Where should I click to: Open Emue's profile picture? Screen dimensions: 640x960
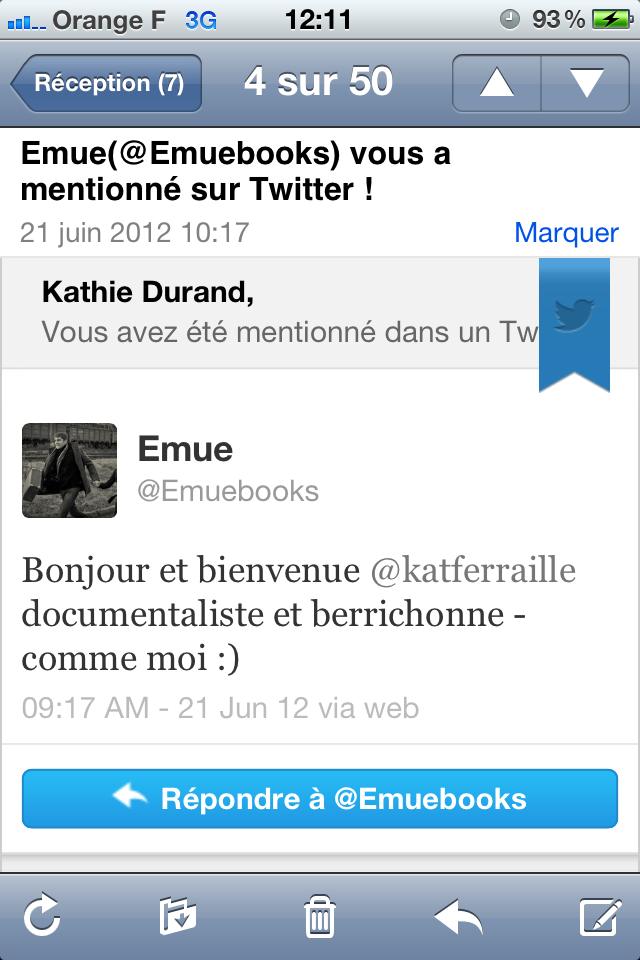click(70, 470)
